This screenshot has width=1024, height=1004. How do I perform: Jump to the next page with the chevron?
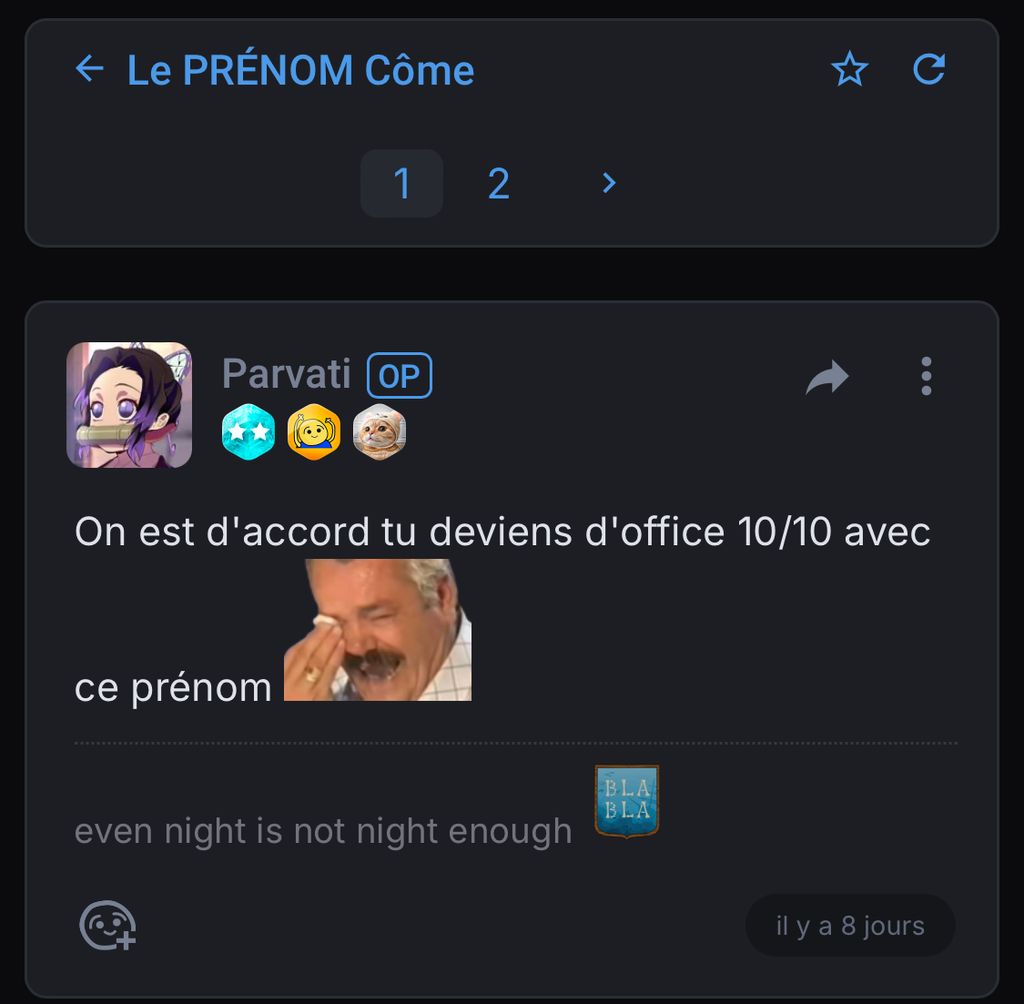point(609,183)
